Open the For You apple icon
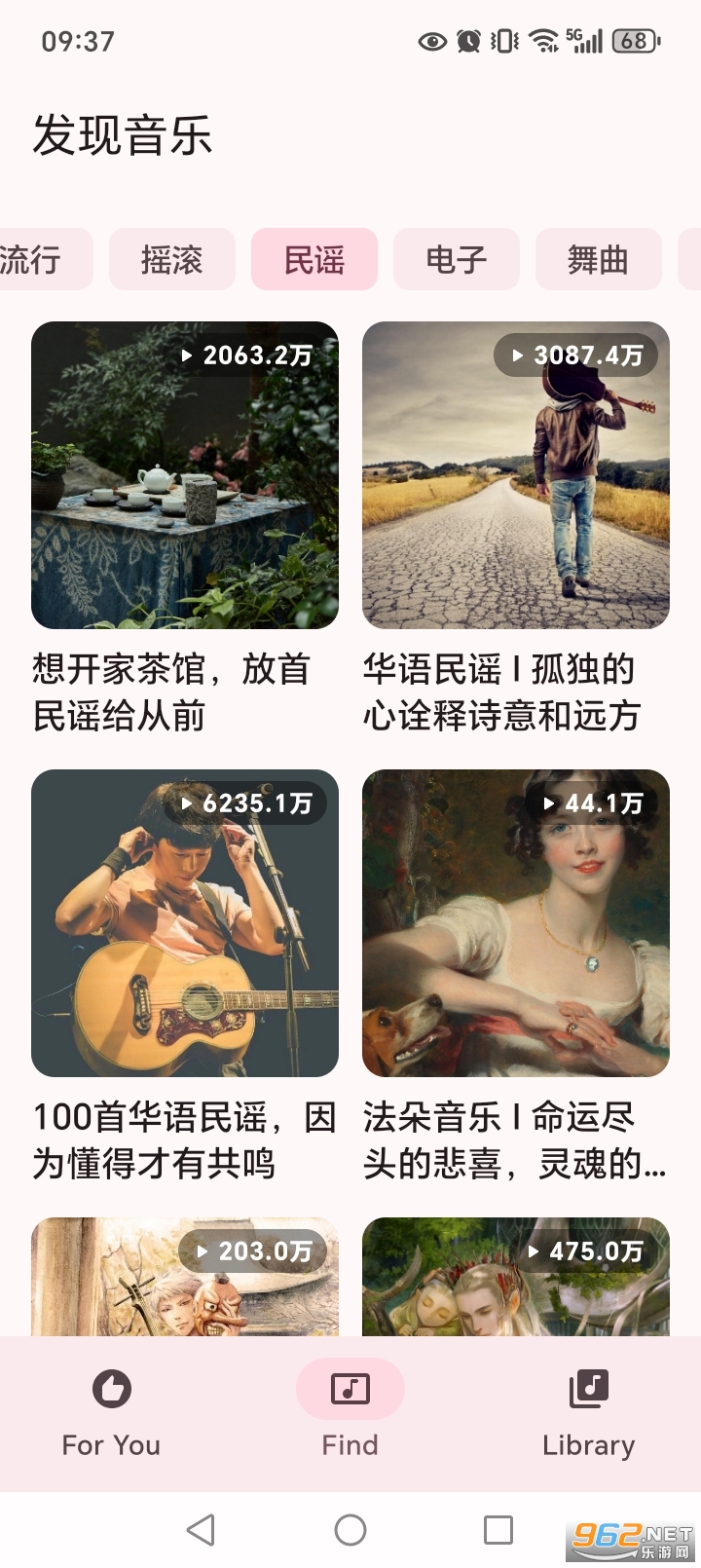Screen dimensions: 701x1568 111,1389
